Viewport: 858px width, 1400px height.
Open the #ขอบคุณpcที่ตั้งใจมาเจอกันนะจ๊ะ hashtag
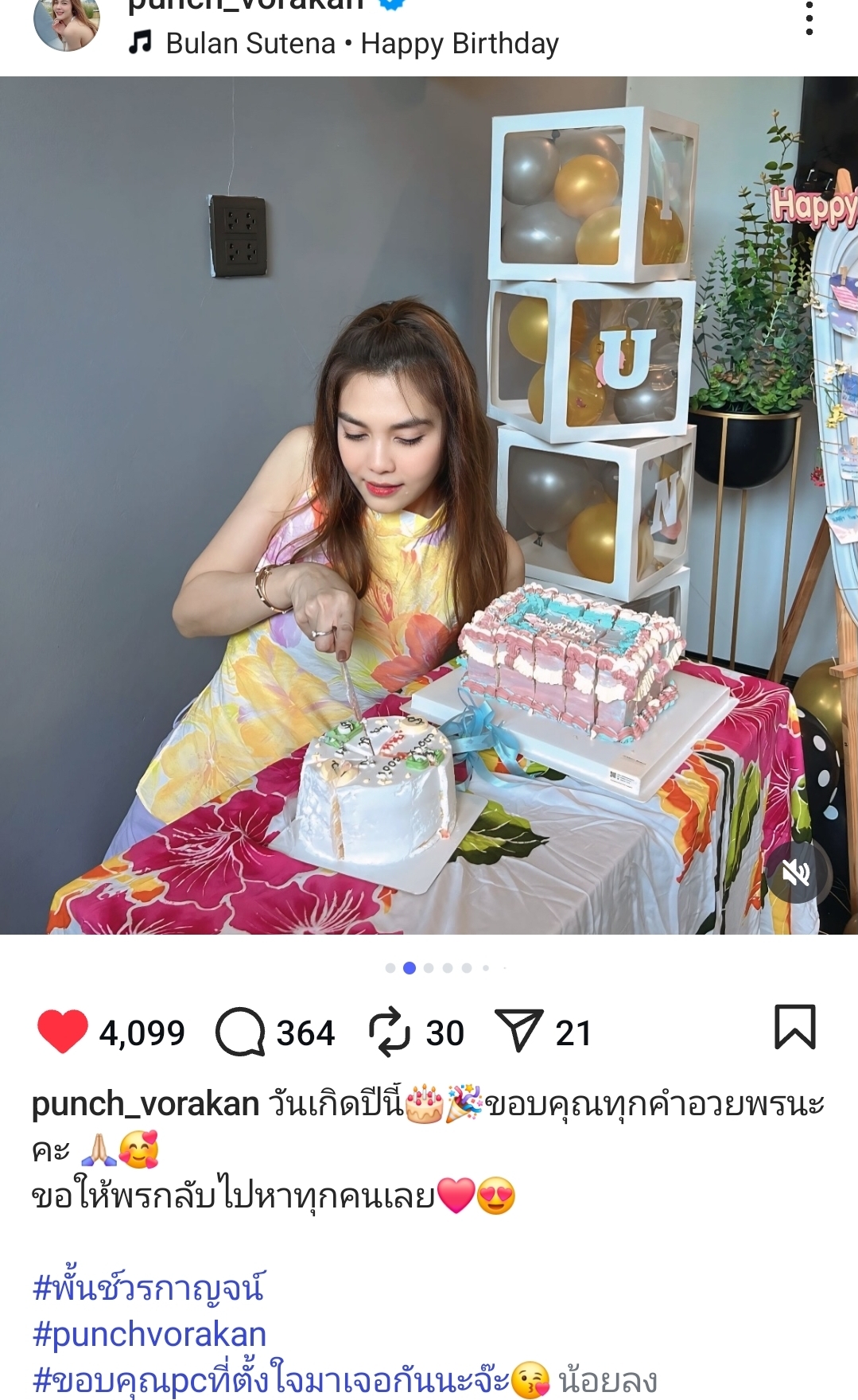[270, 1380]
